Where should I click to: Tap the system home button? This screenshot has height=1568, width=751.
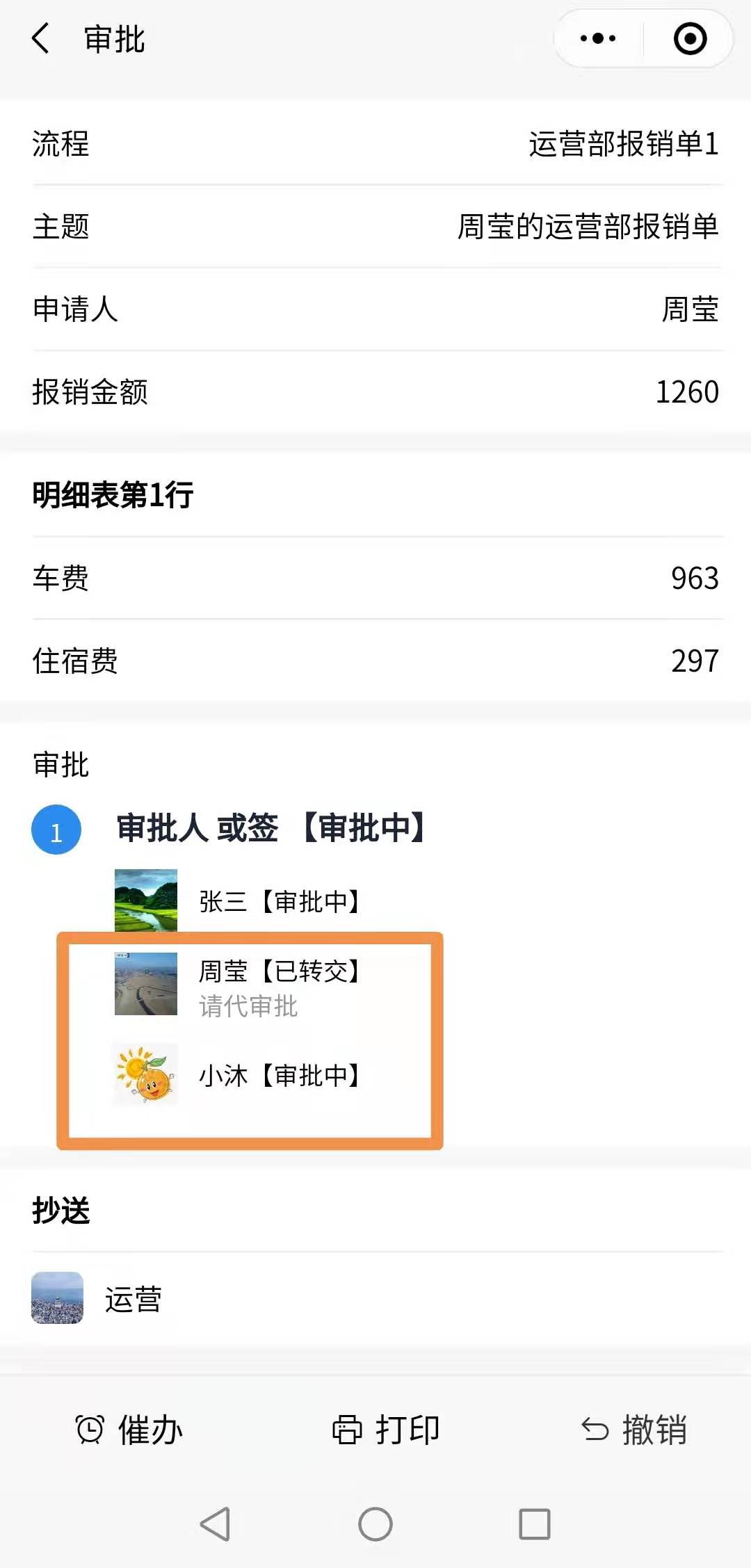click(x=375, y=1524)
